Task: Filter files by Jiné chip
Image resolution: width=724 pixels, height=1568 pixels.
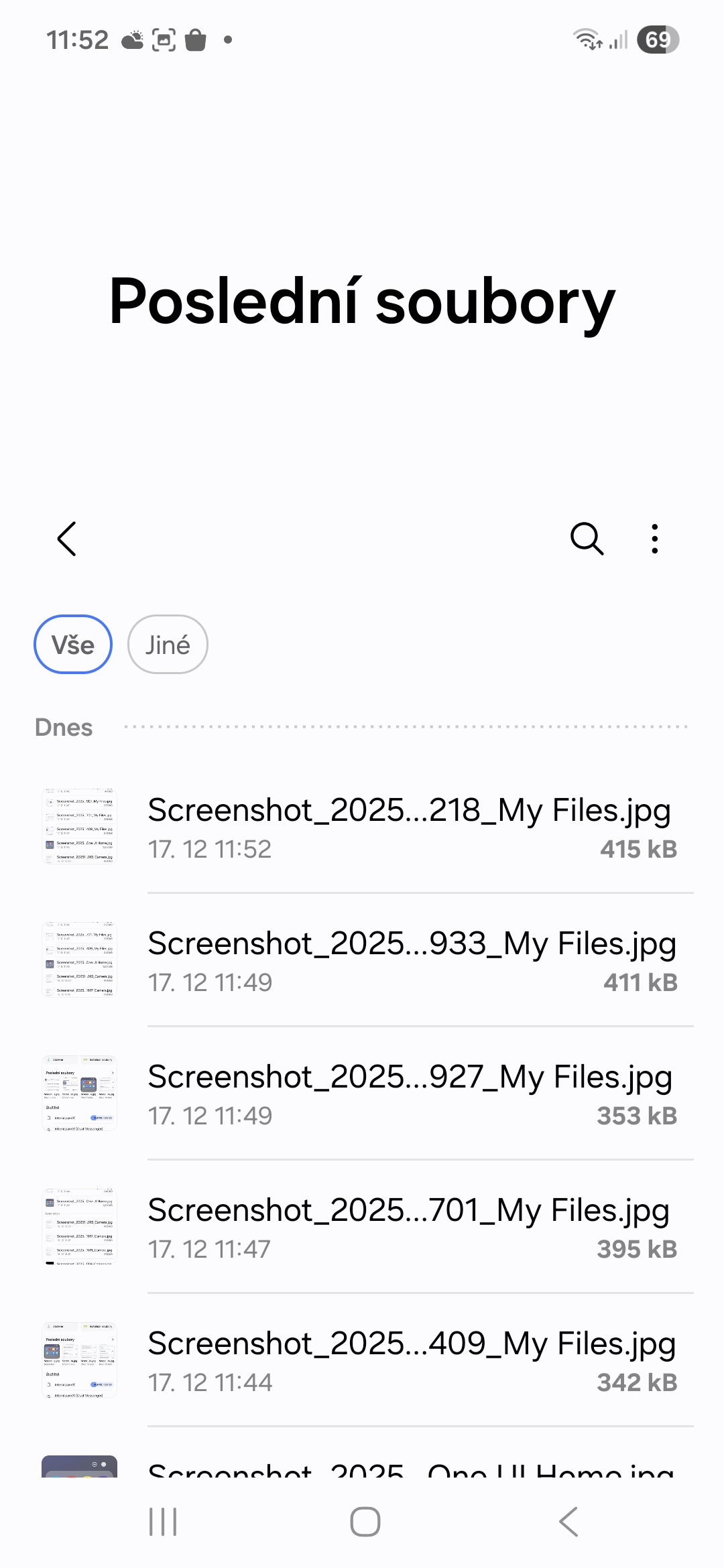Action: point(168,645)
